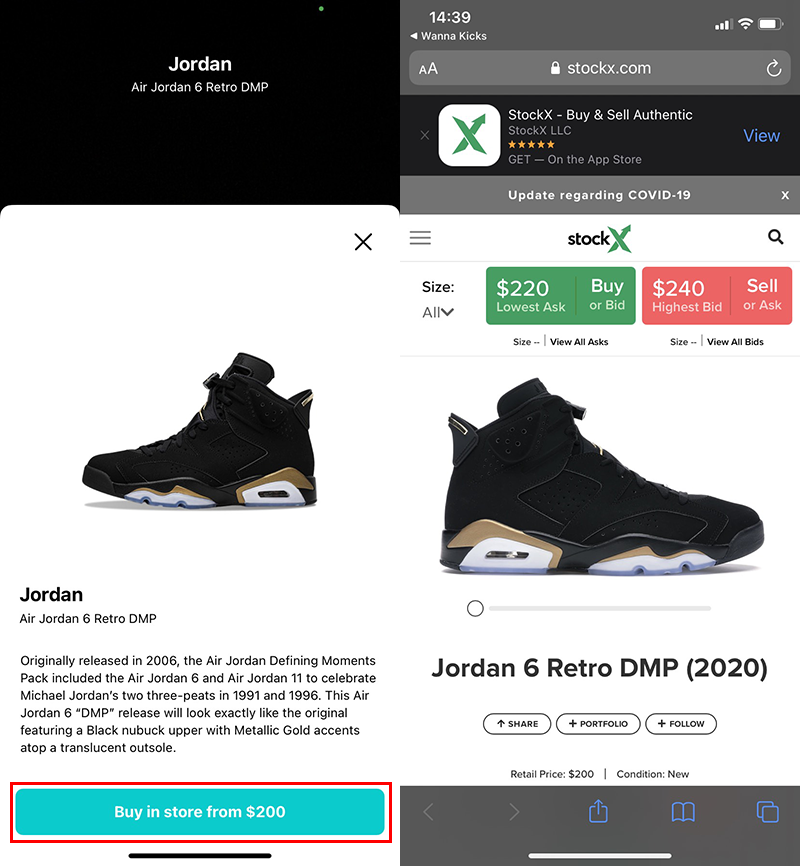The width and height of the screenshot is (800, 866).
Task: Close the Air Jordan 6 product sheet
Action: pos(363,241)
